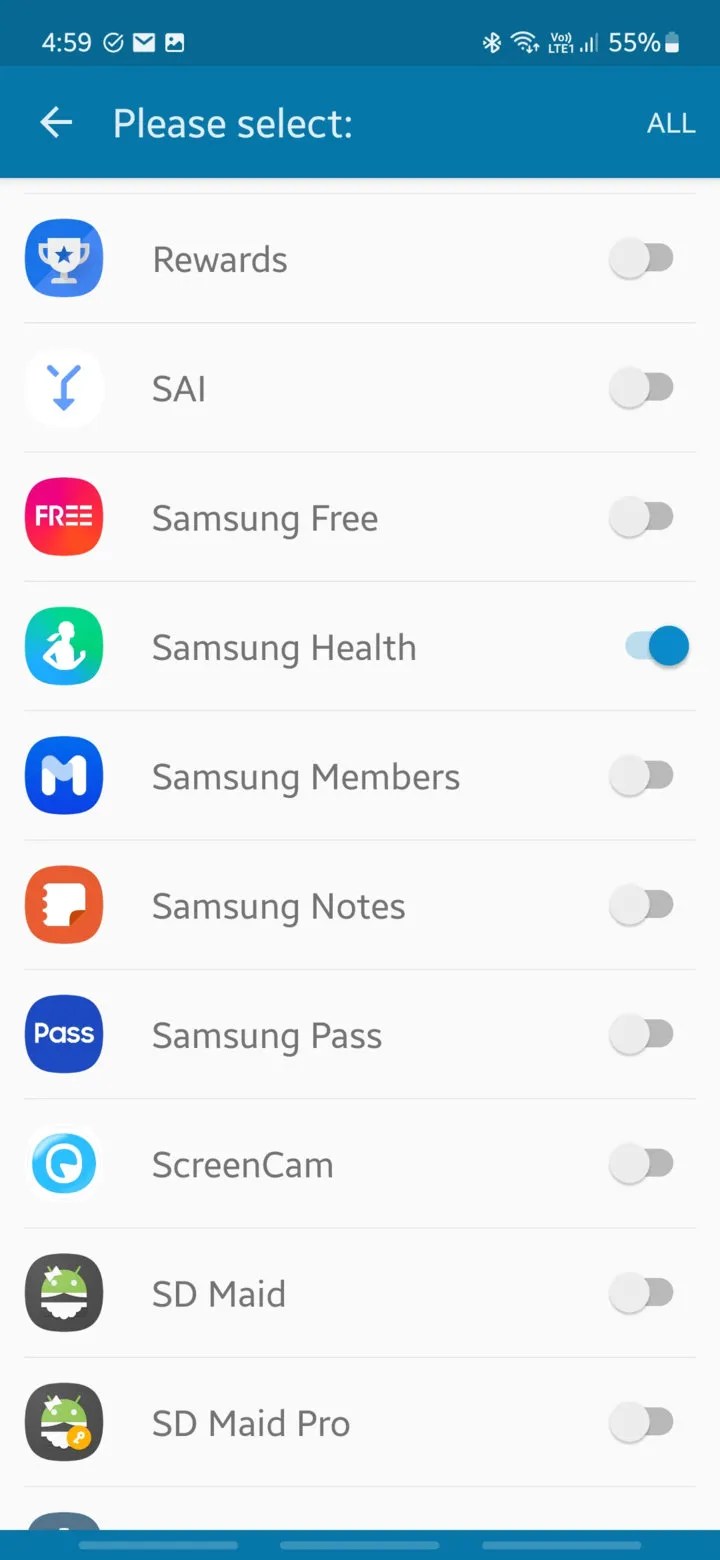Go back using the arrow

tap(56, 123)
